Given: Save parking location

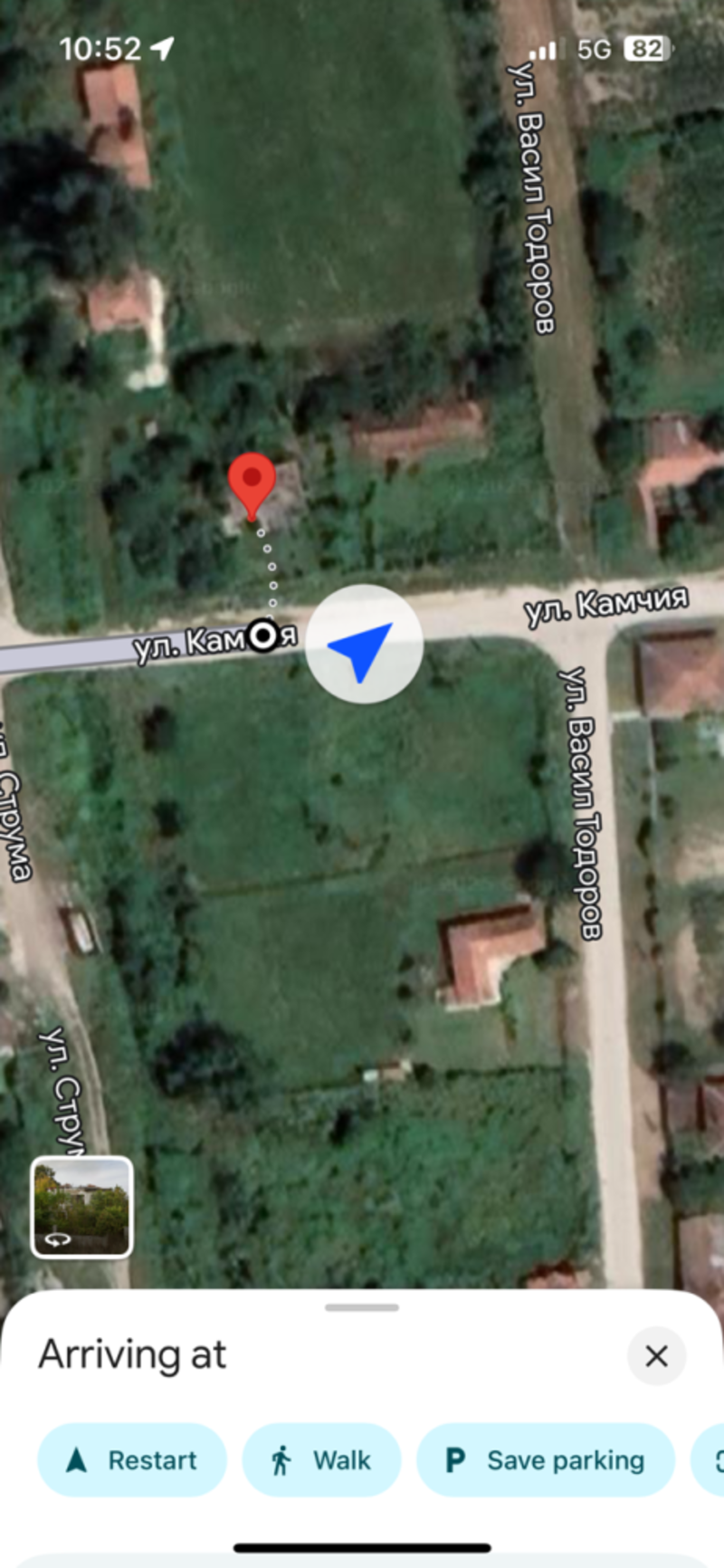Looking at the screenshot, I should 546,1460.
